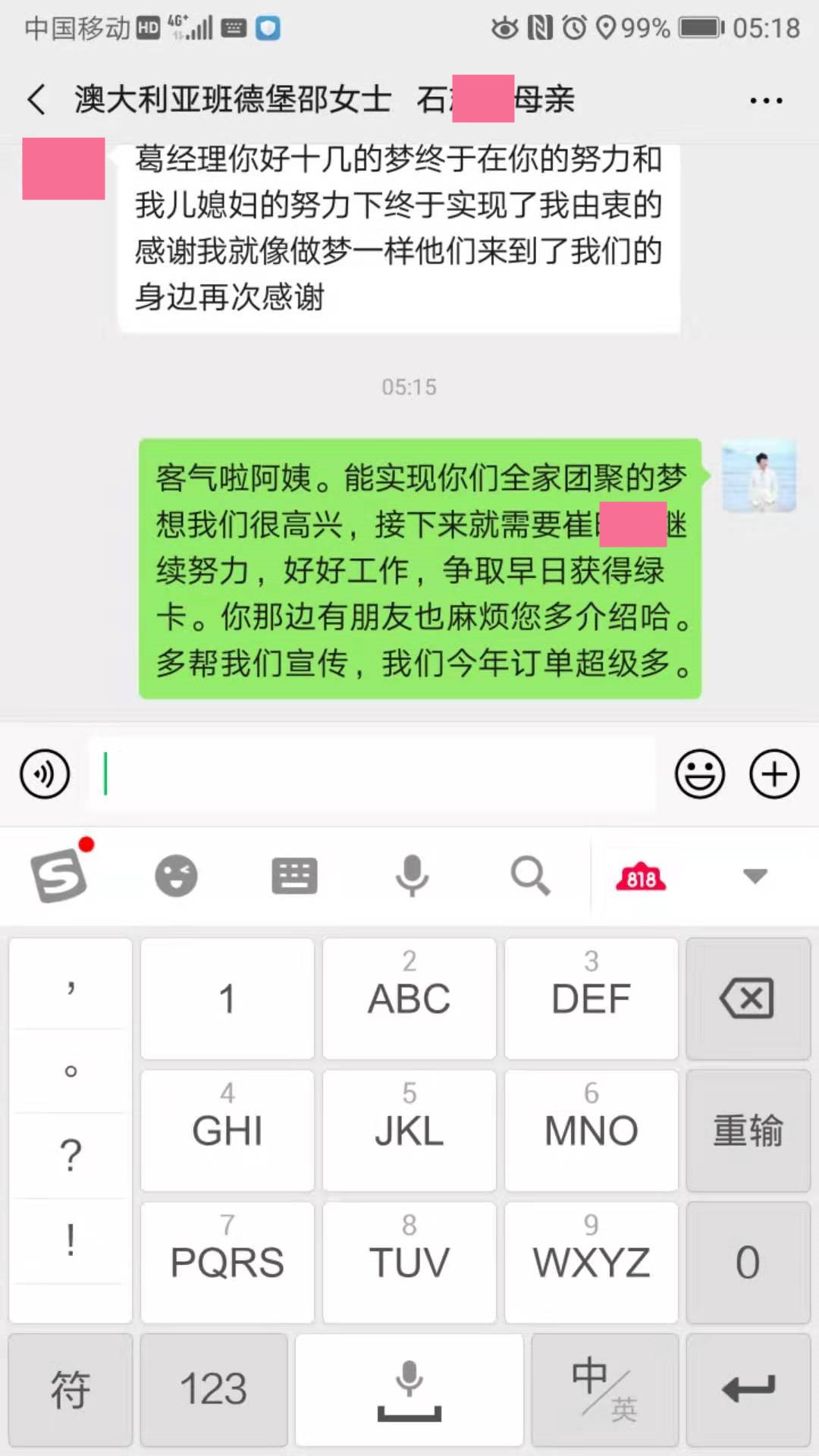Open my own avatar profile
The width and height of the screenshot is (819, 1456).
758,476
